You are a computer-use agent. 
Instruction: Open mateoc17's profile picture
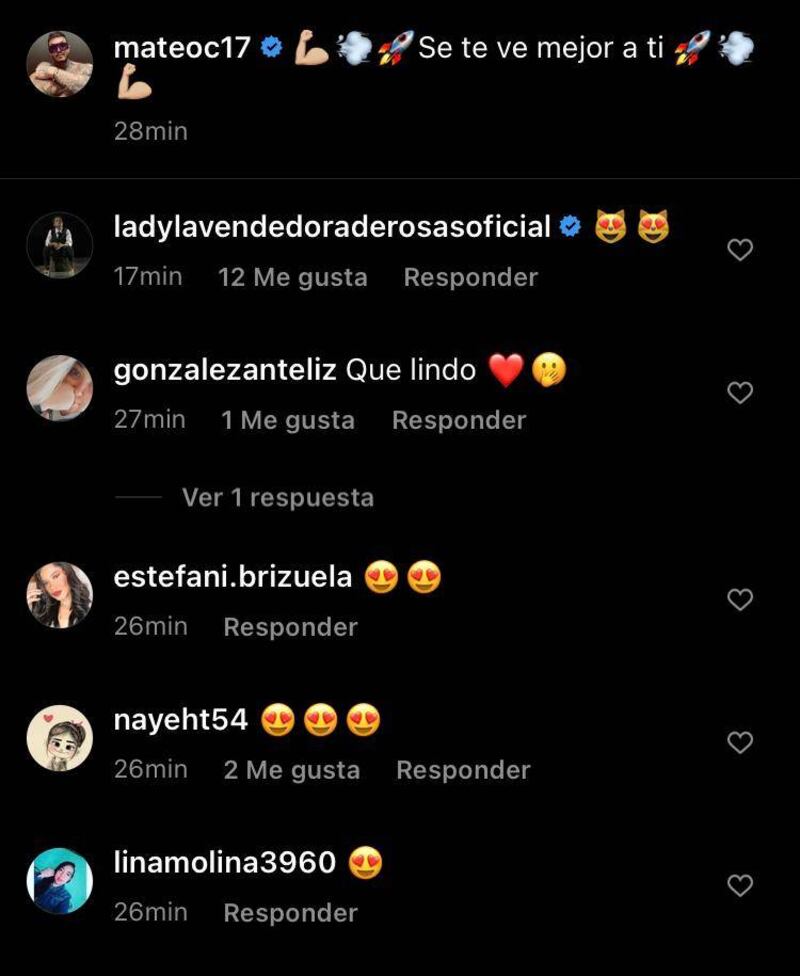click(59, 64)
